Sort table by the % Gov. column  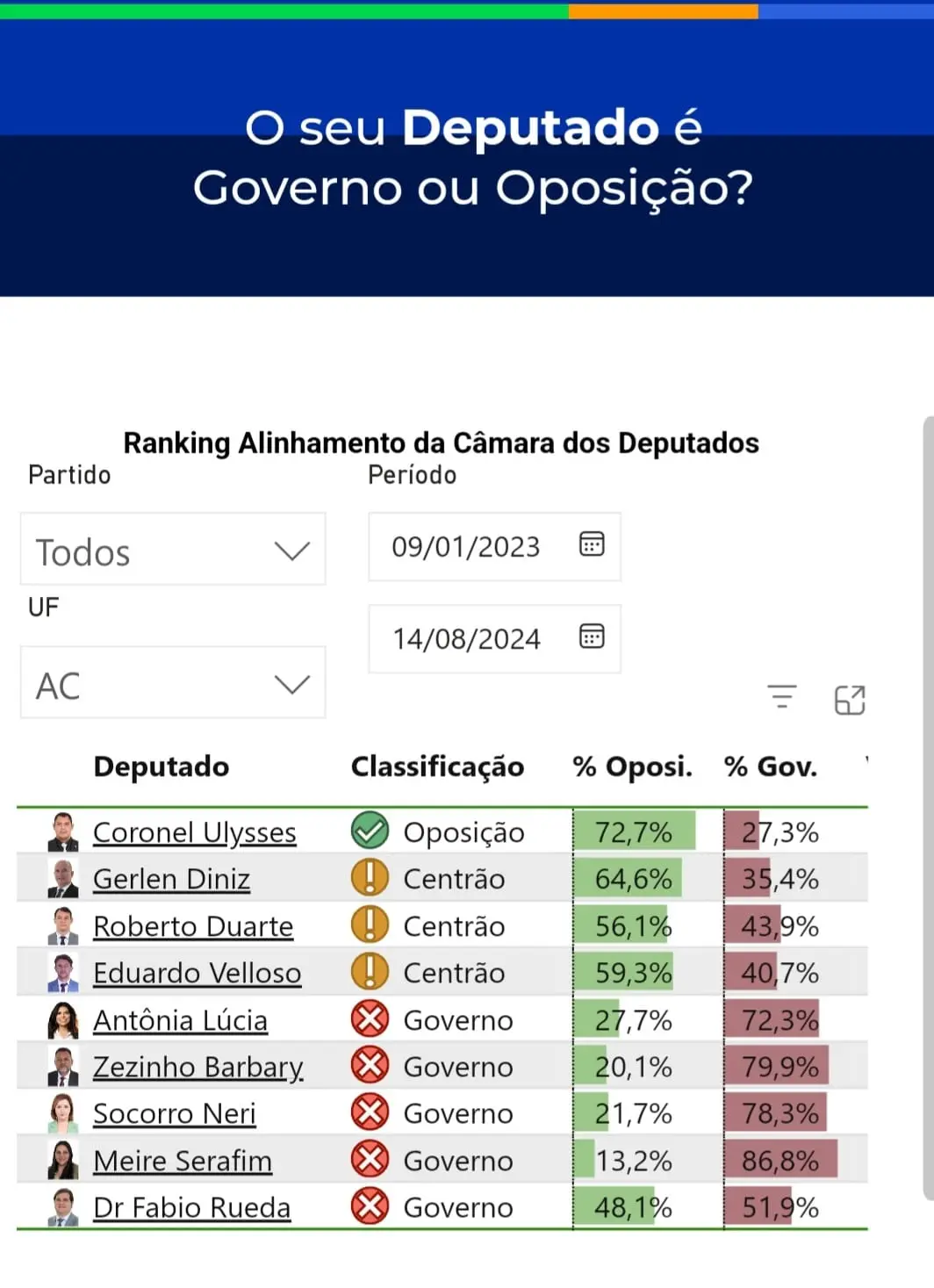[770, 766]
